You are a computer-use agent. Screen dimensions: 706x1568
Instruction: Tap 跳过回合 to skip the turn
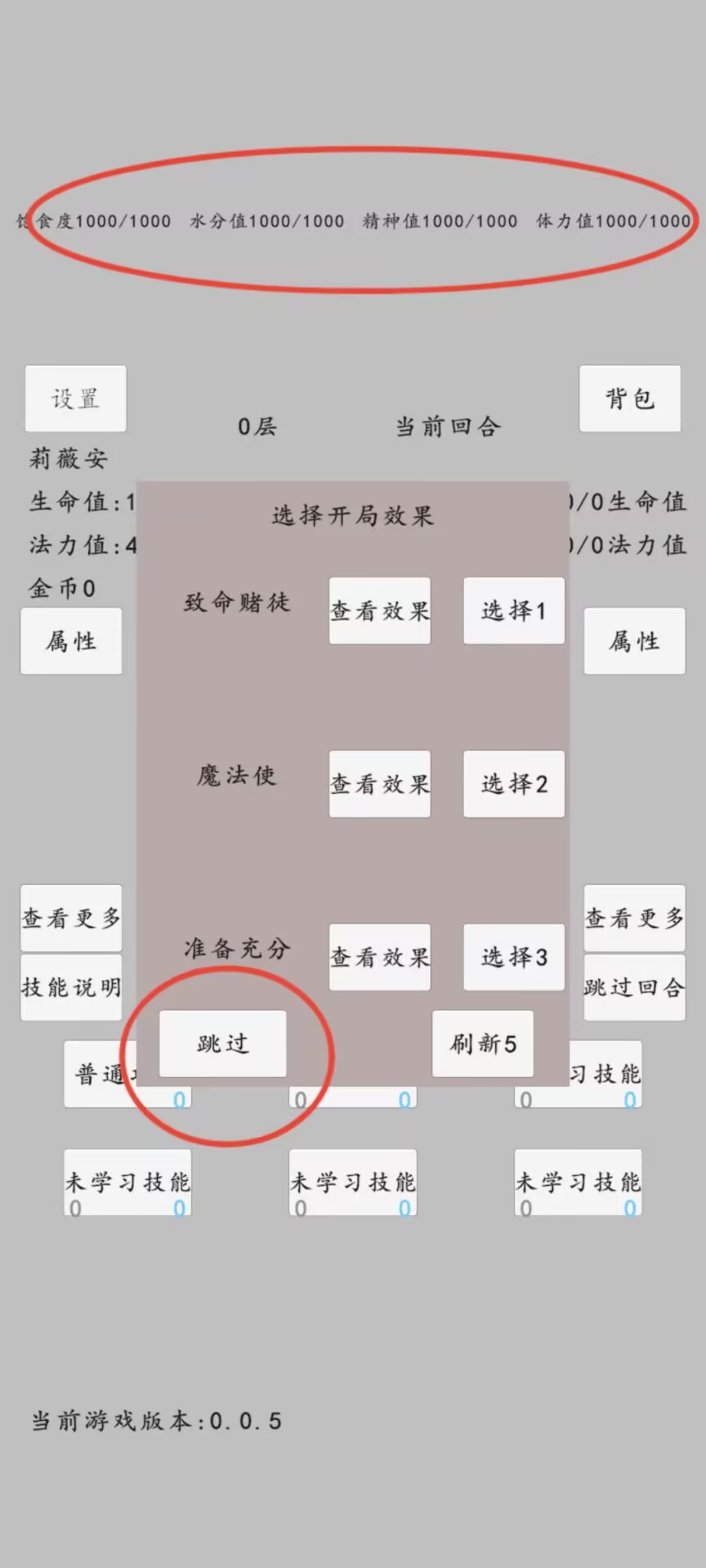click(x=634, y=987)
